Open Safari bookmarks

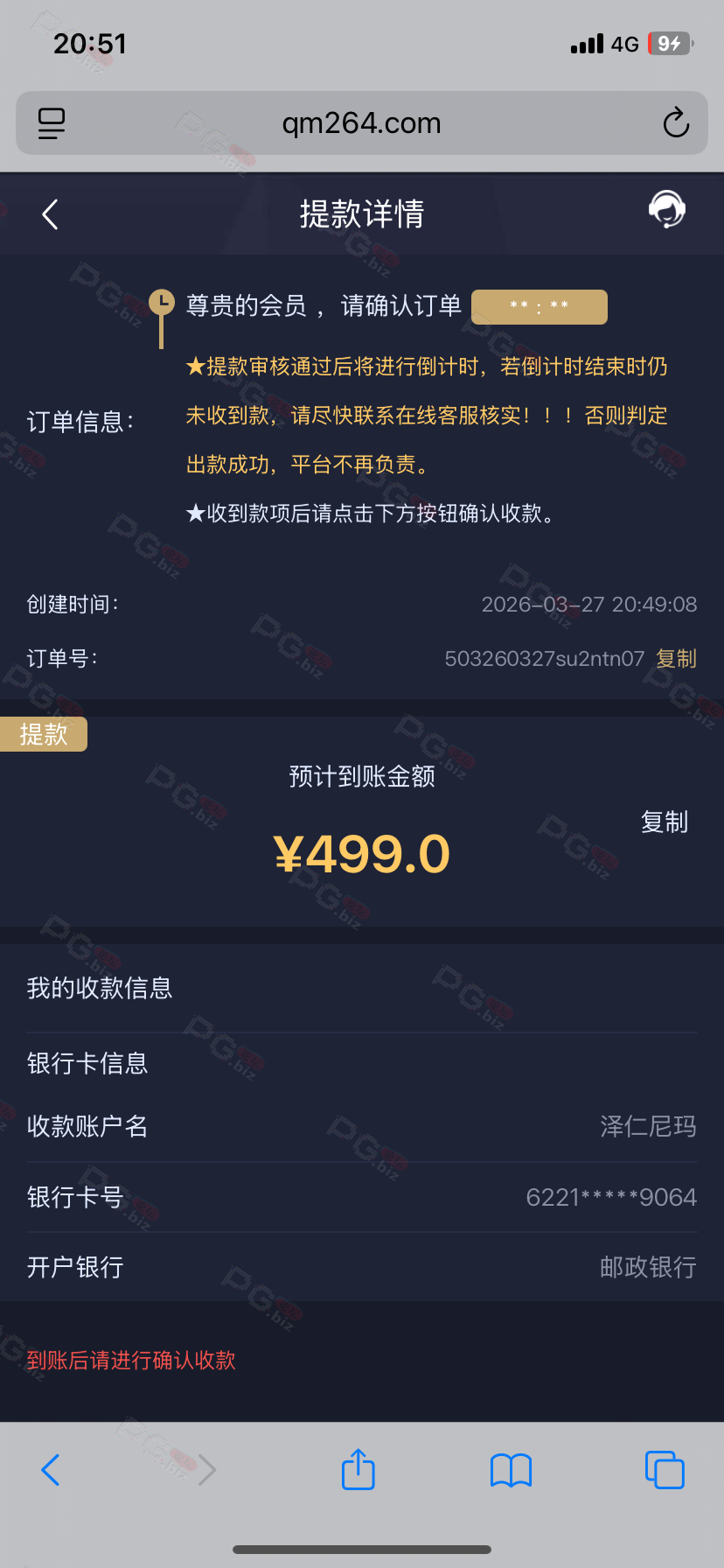(512, 1470)
